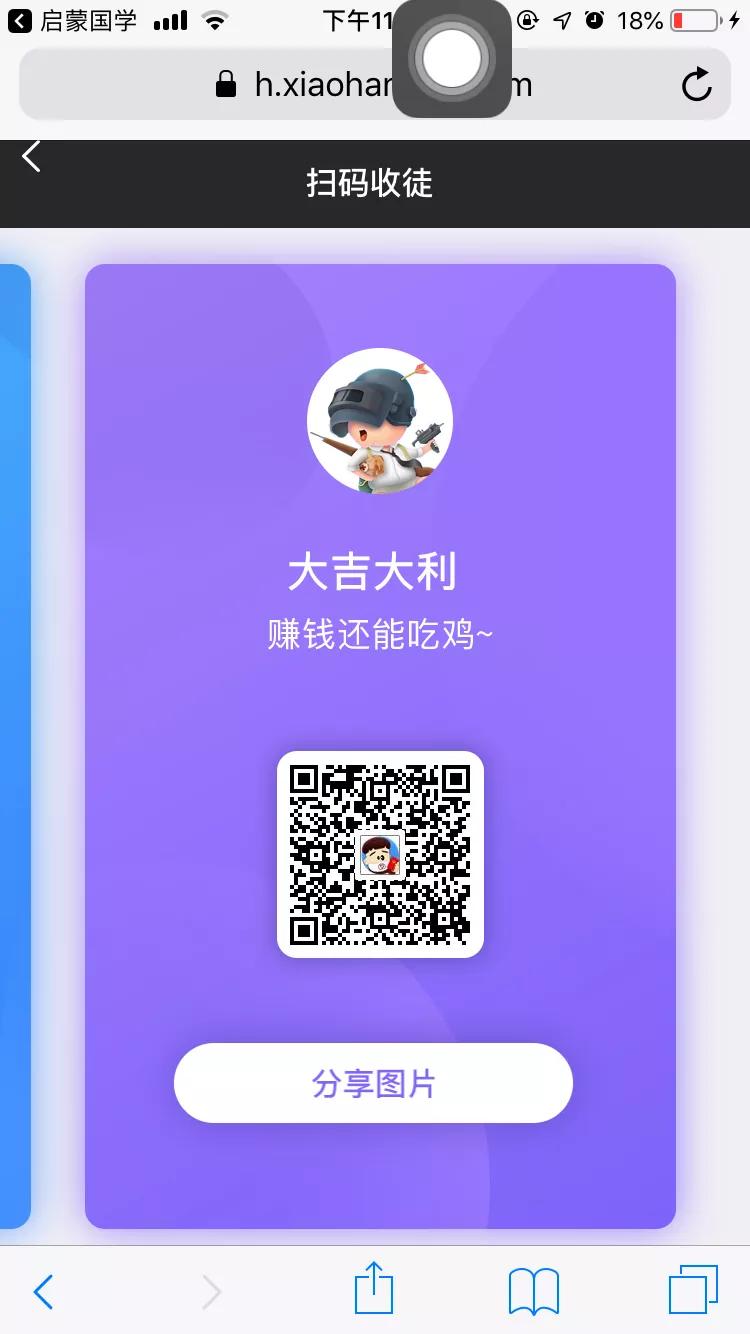This screenshot has width=750, height=1334.
Task: Reload the h.xiaohantouzi.com page
Action: pyautogui.click(x=697, y=85)
